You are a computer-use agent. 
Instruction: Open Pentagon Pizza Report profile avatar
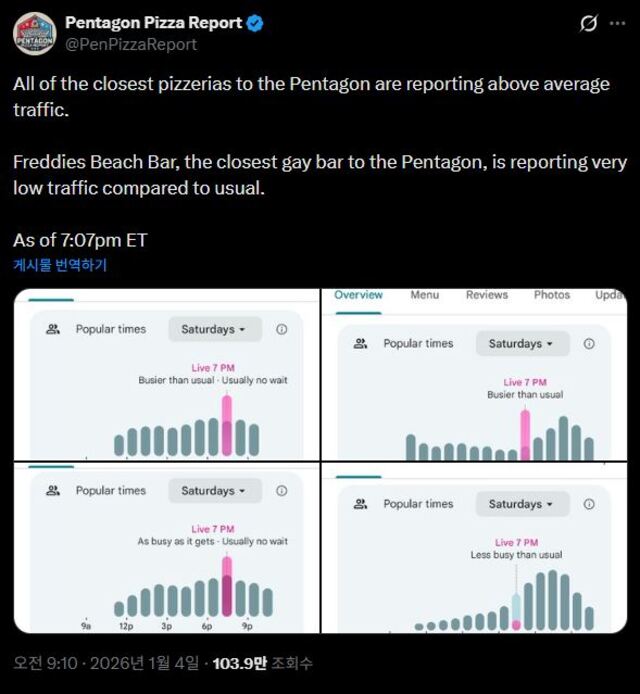34,33
